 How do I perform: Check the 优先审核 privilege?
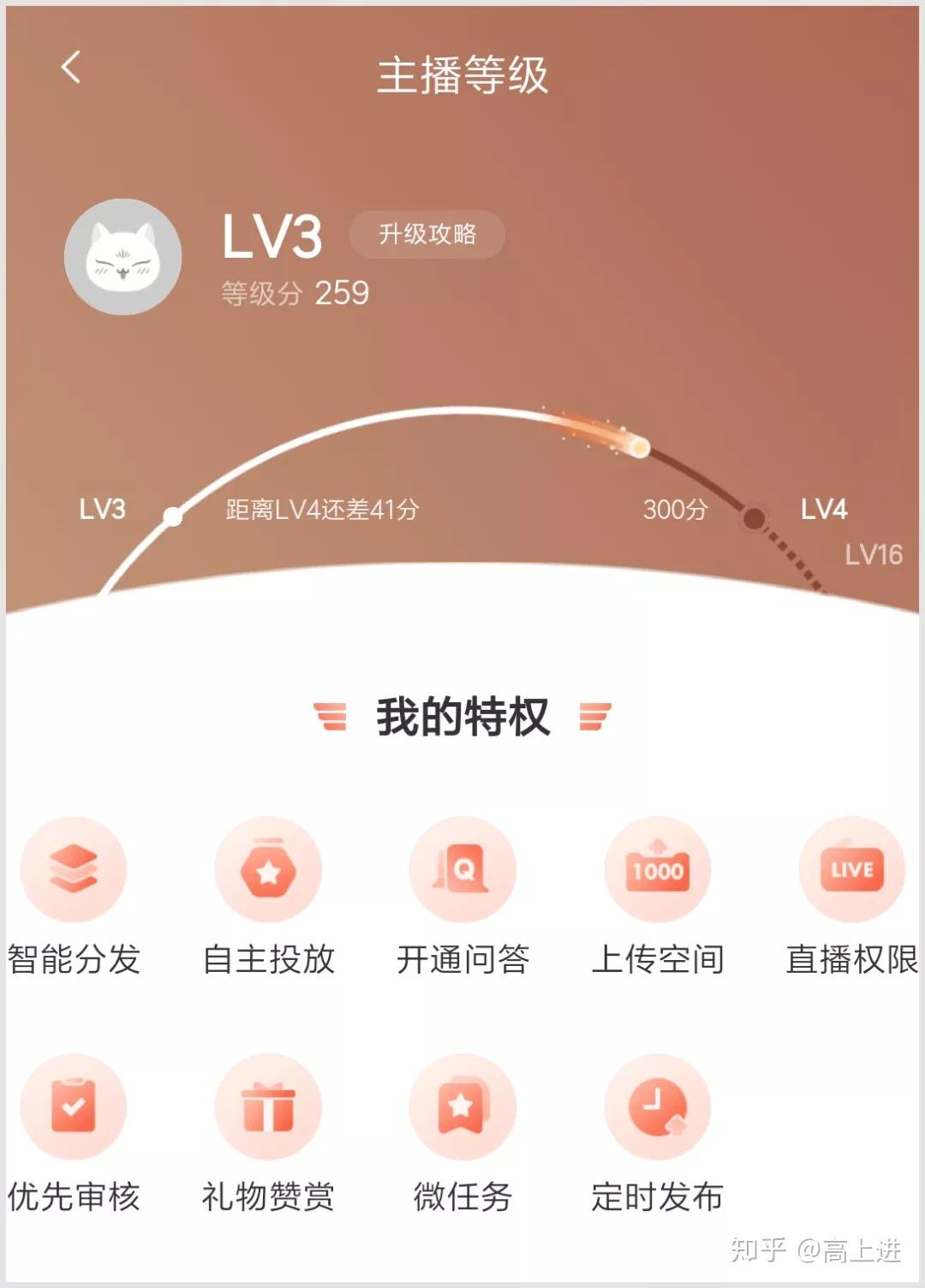(x=74, y=1106)
